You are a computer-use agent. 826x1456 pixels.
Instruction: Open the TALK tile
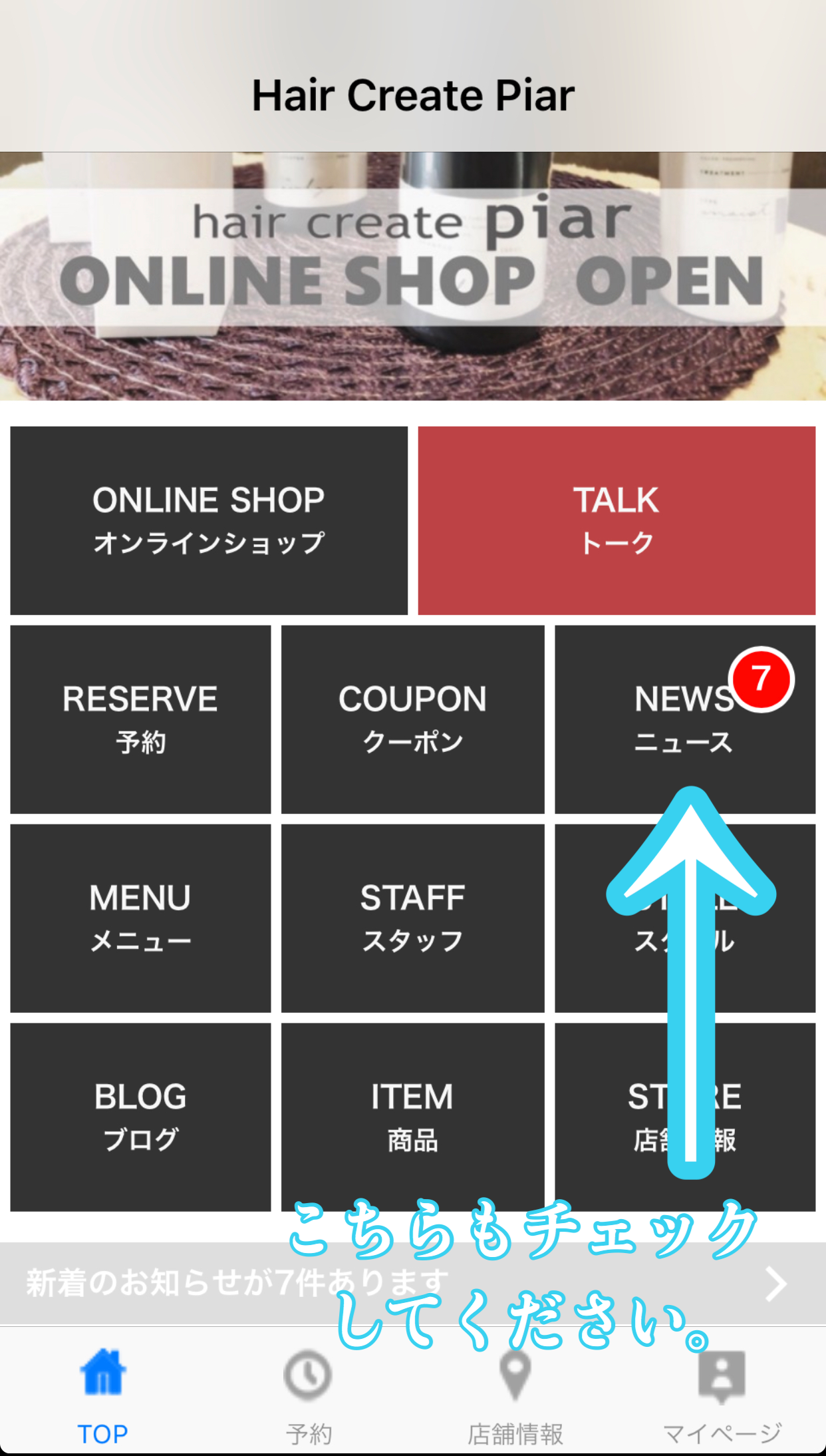pos(616,520)
